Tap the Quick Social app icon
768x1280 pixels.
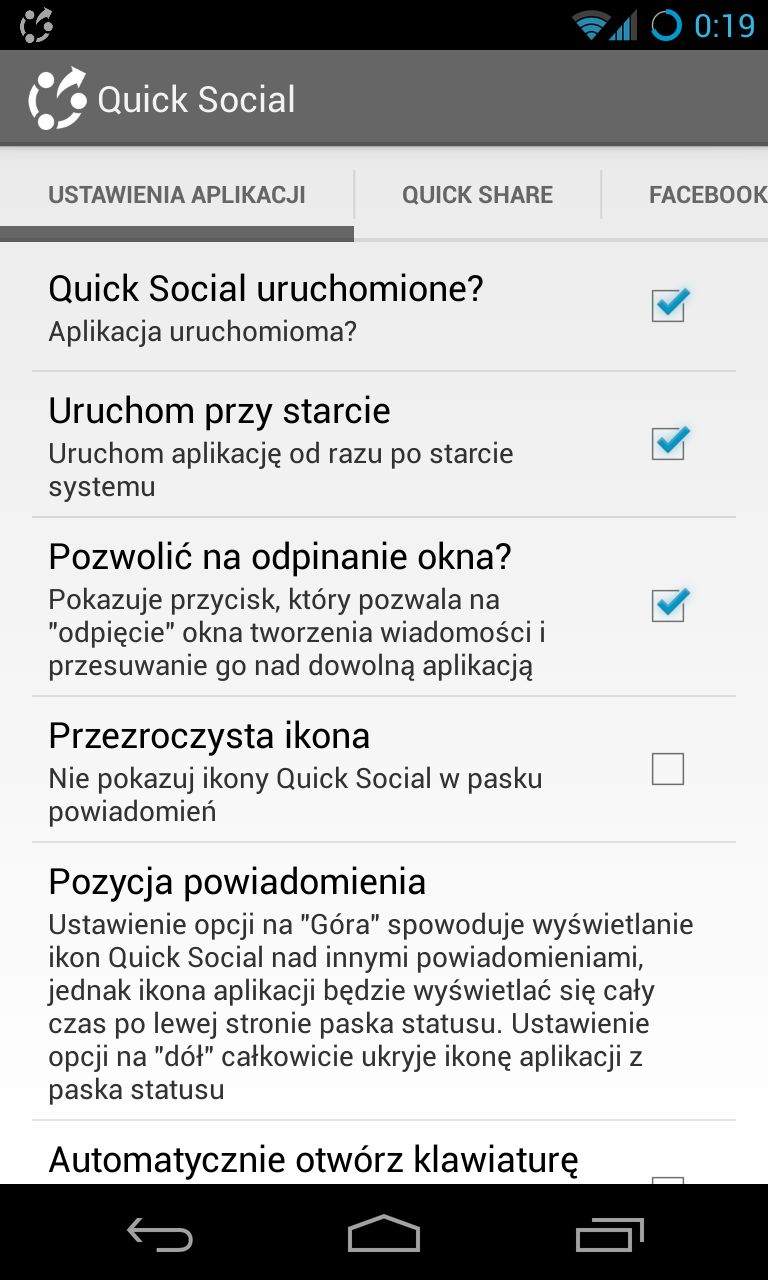[x=57, y=98]
